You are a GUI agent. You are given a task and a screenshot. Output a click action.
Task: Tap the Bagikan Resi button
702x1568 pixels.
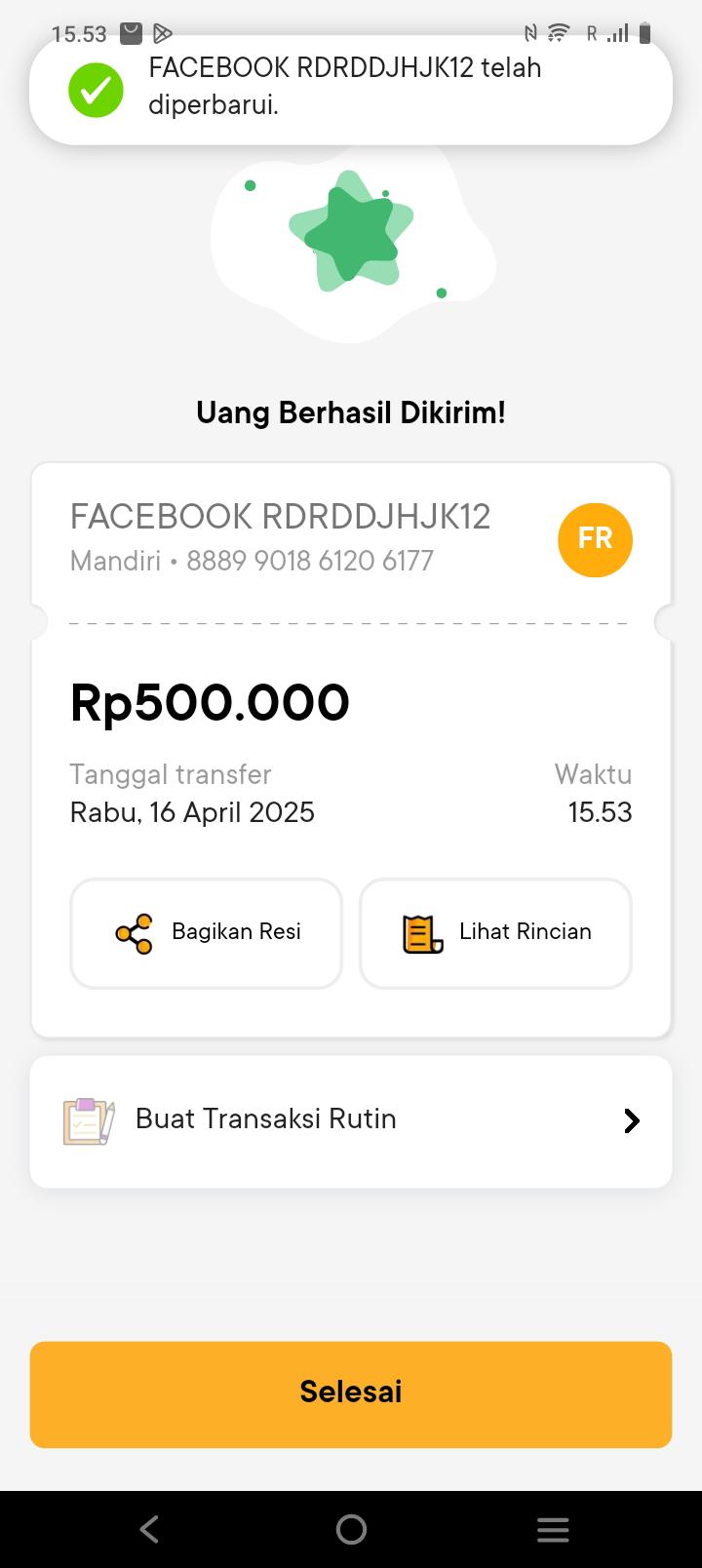(206, 933)
